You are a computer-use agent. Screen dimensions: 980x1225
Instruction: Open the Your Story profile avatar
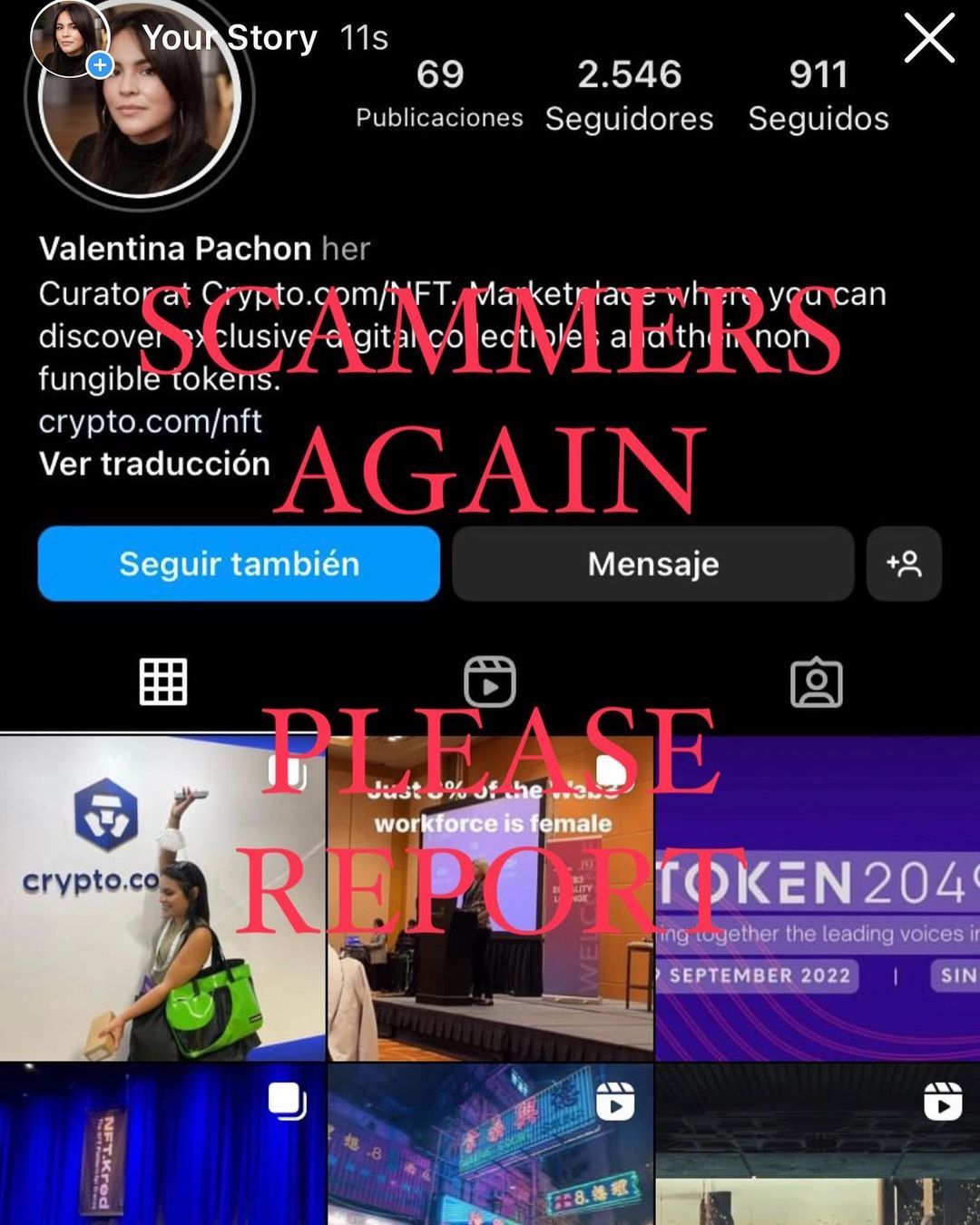pos(70,38)
